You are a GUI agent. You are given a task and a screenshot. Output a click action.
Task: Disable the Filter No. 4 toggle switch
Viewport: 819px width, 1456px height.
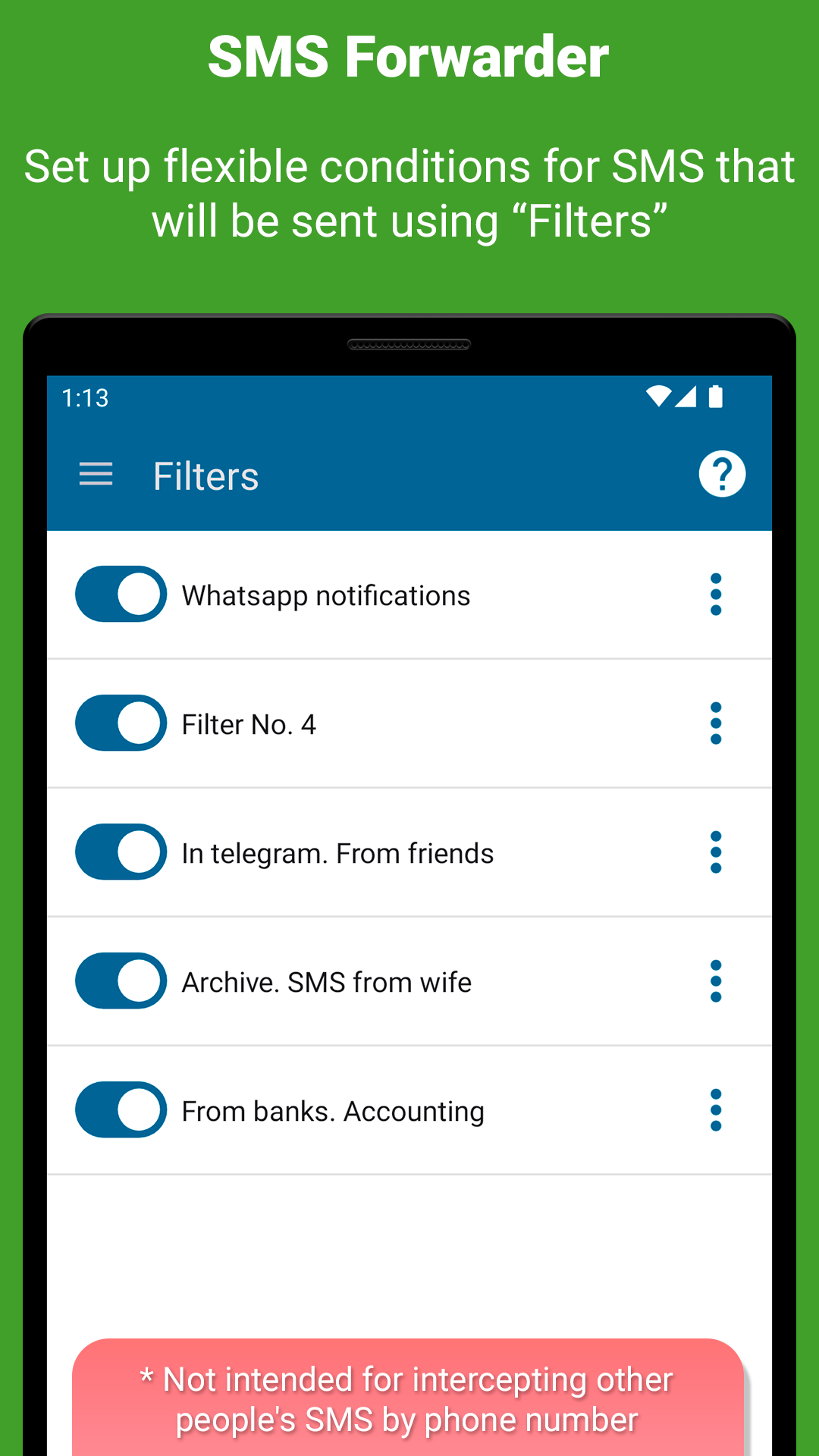click(120, 723)
